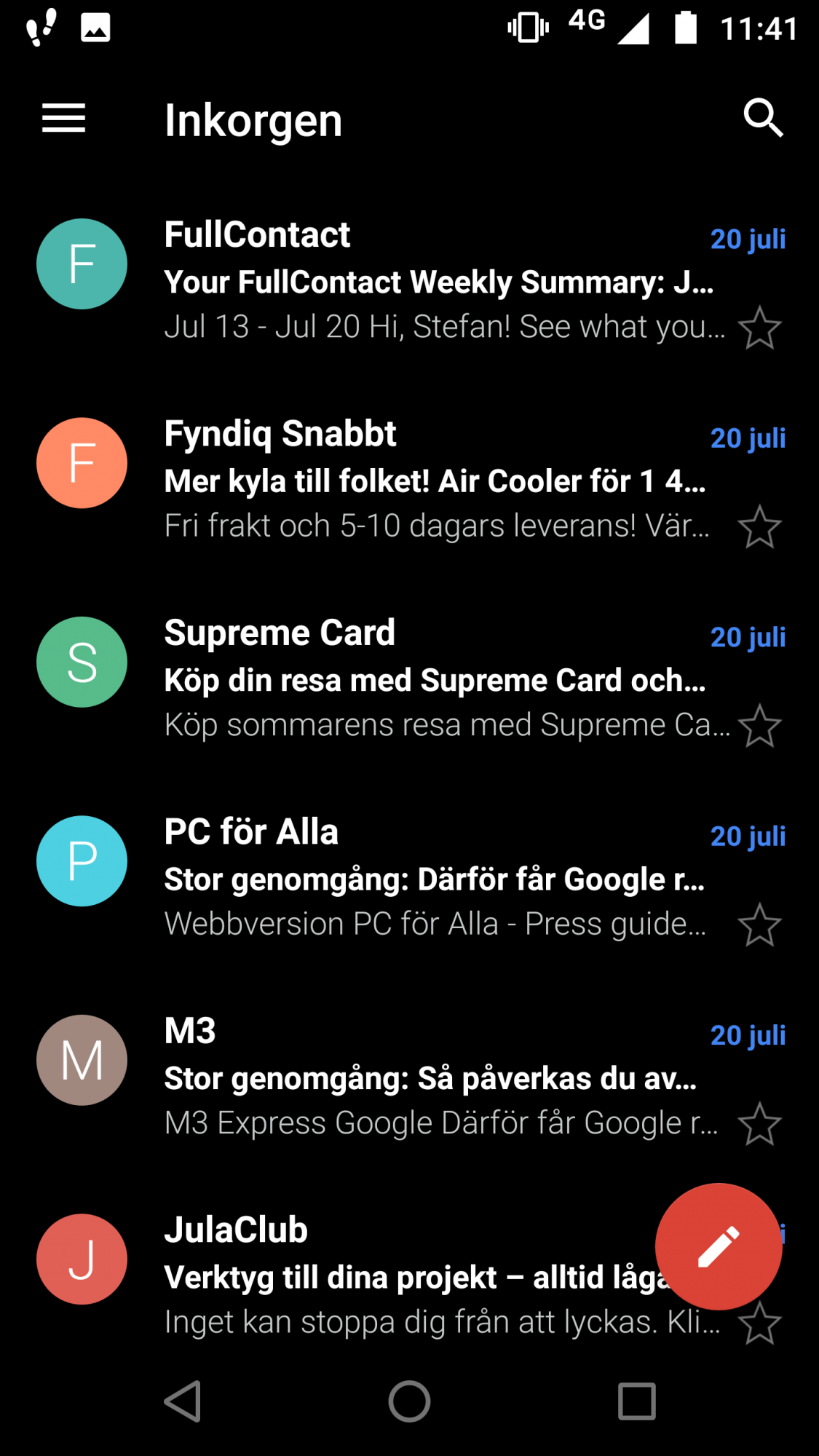Star the PC för Alla email
Screen dimensions: 819x1456
point(759,925)
